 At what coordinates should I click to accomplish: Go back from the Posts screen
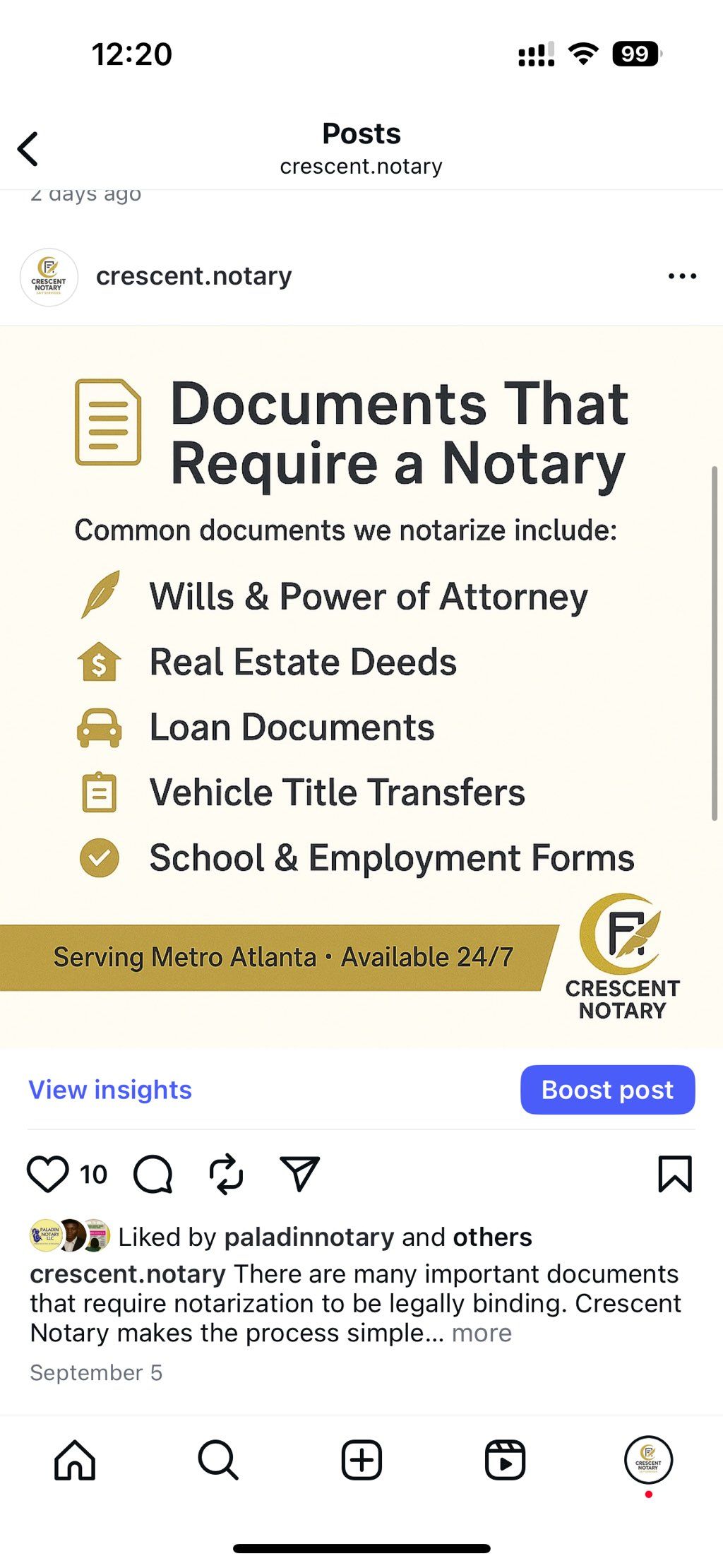pos(28,149)
